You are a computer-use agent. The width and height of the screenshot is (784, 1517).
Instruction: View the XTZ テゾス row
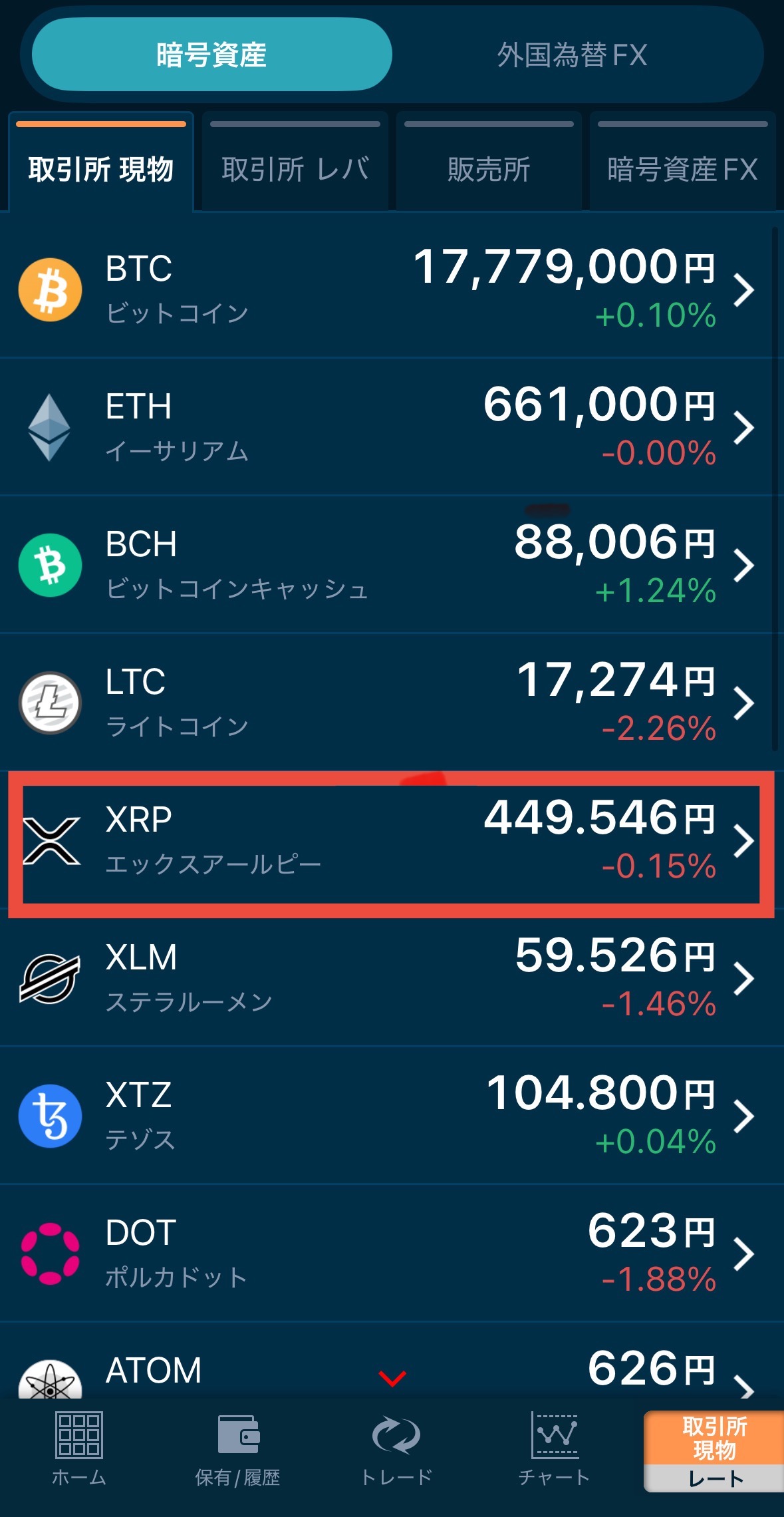click(x=391, y=1116)
